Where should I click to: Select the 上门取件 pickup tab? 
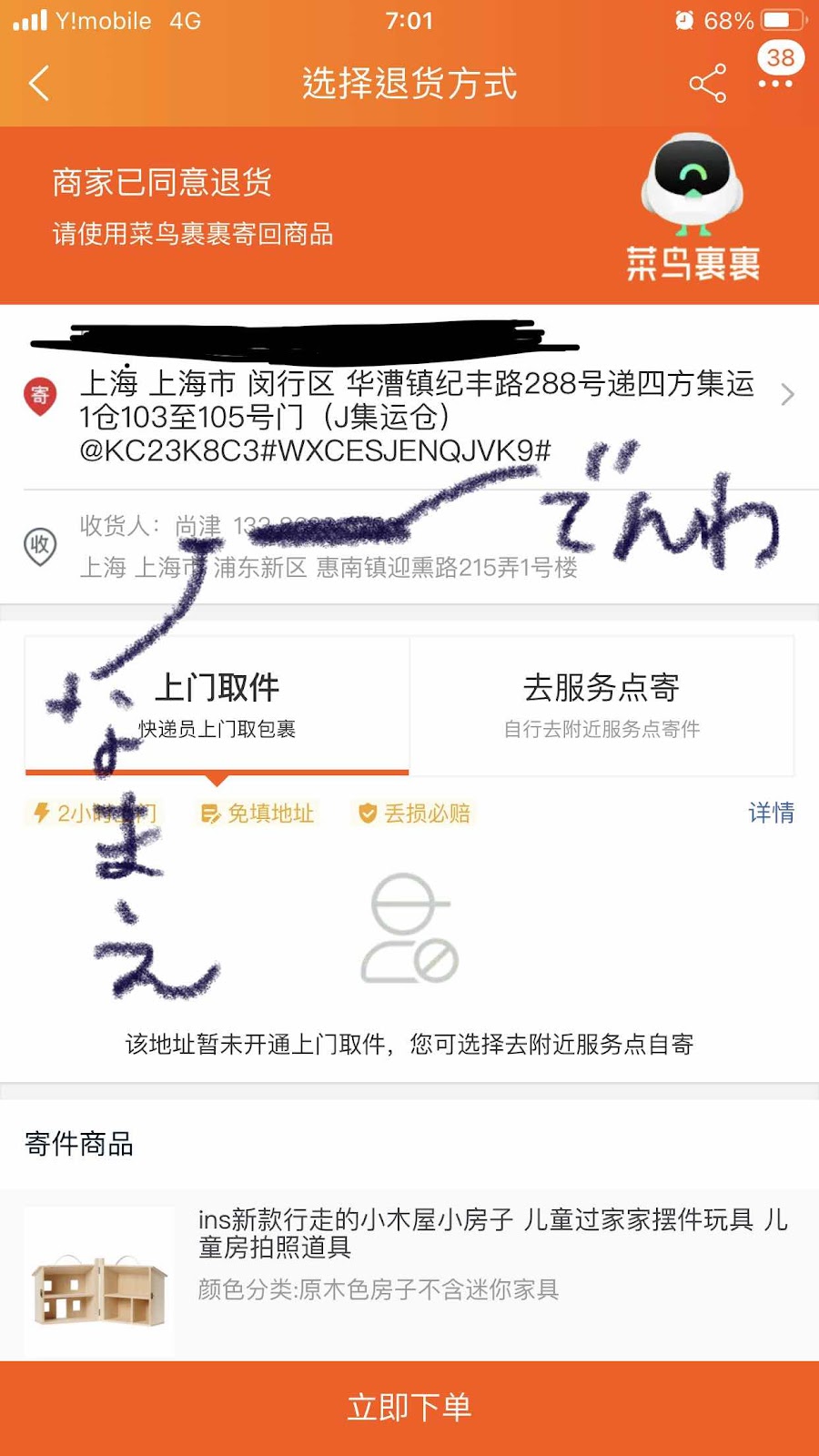tap(217, 703)
